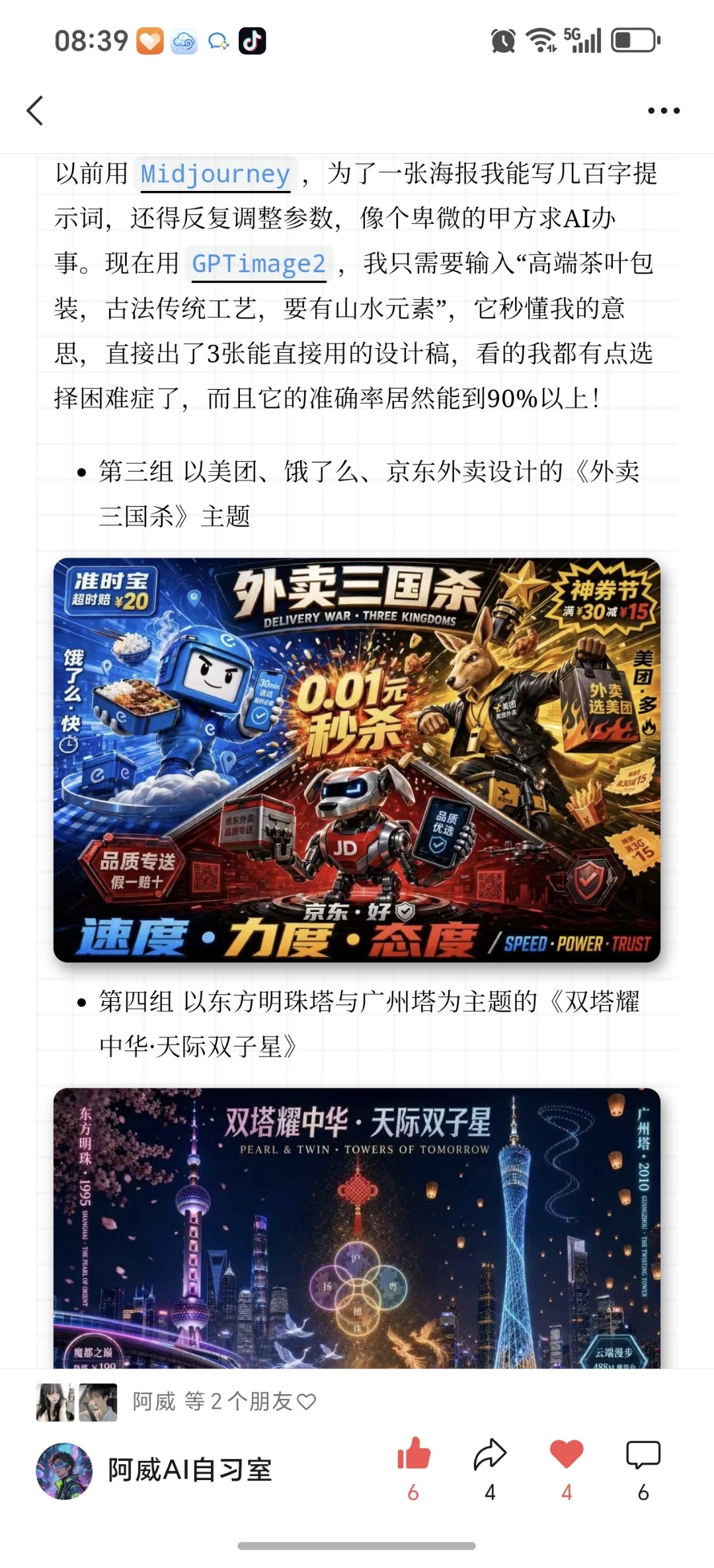Tap the GPTimage2 highlighted link
Viewport: 714px width, 1568px height.
(258, 264)
